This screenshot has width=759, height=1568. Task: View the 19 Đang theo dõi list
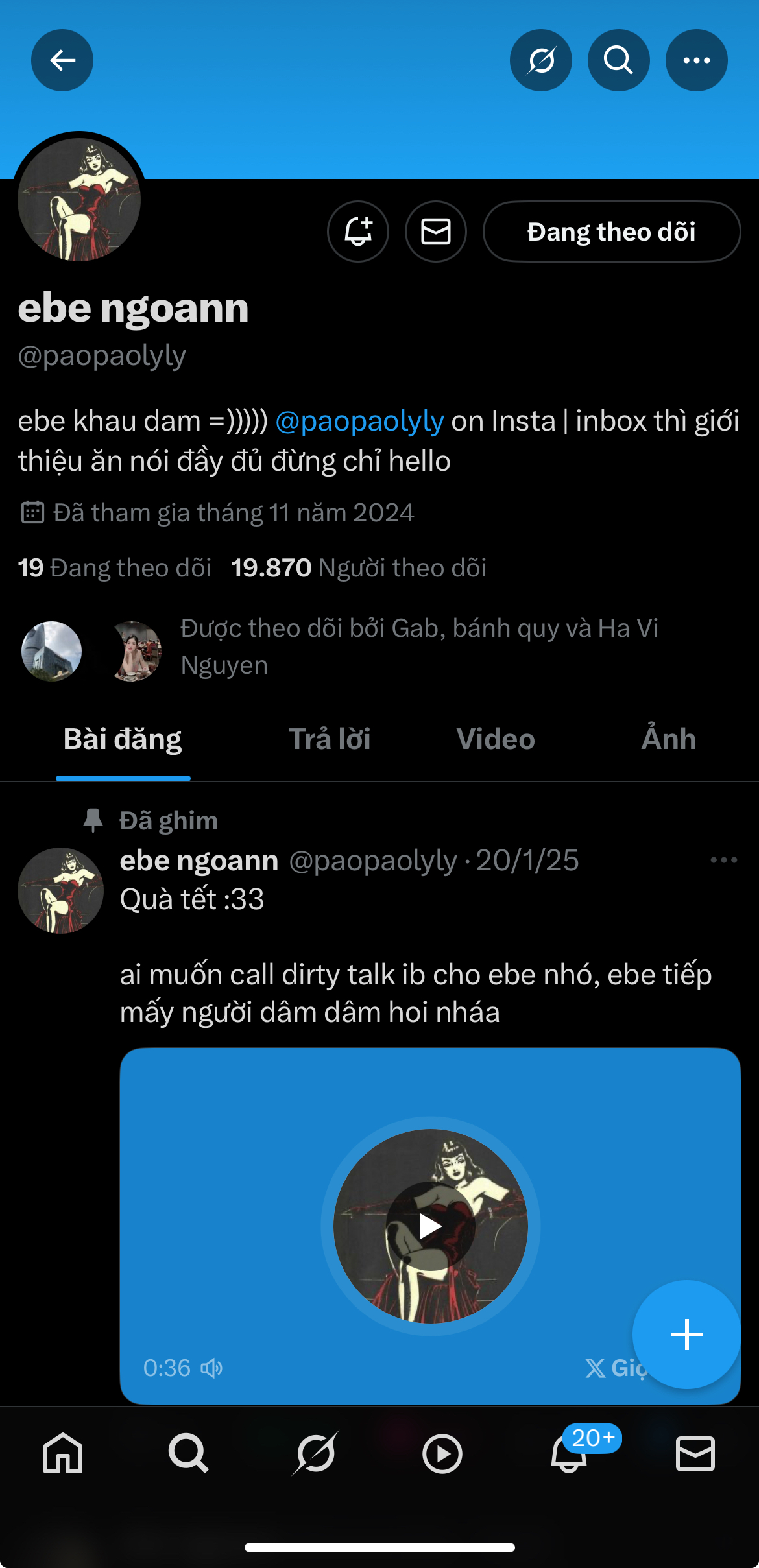pyautogui.click(x=115, y=568)
